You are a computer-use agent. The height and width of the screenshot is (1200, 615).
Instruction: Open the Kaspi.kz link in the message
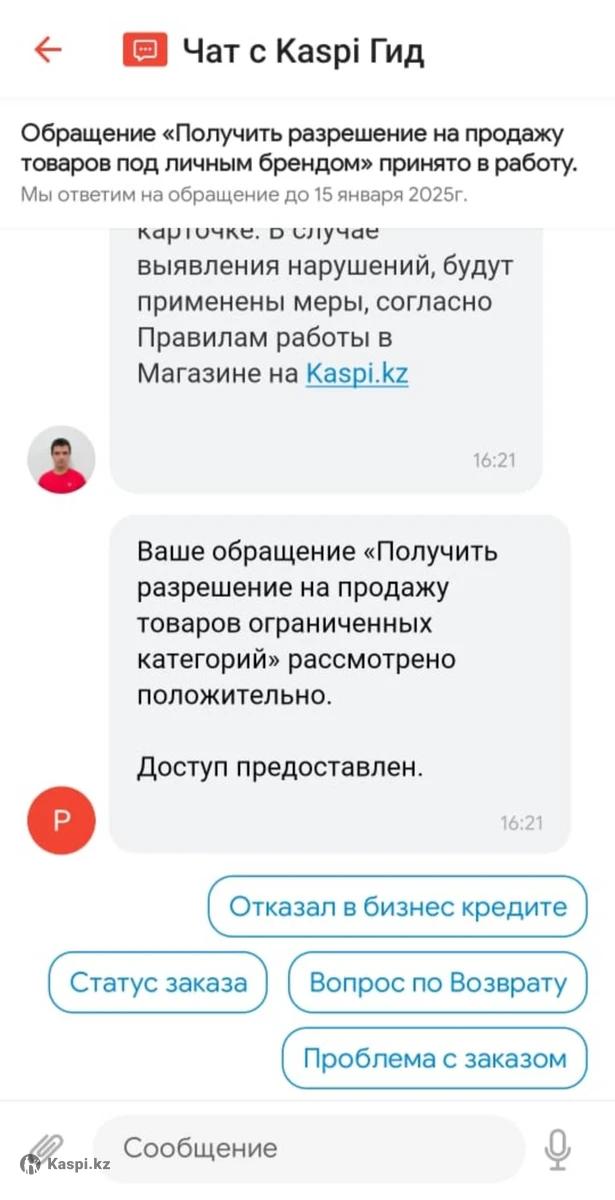[357, 374]
